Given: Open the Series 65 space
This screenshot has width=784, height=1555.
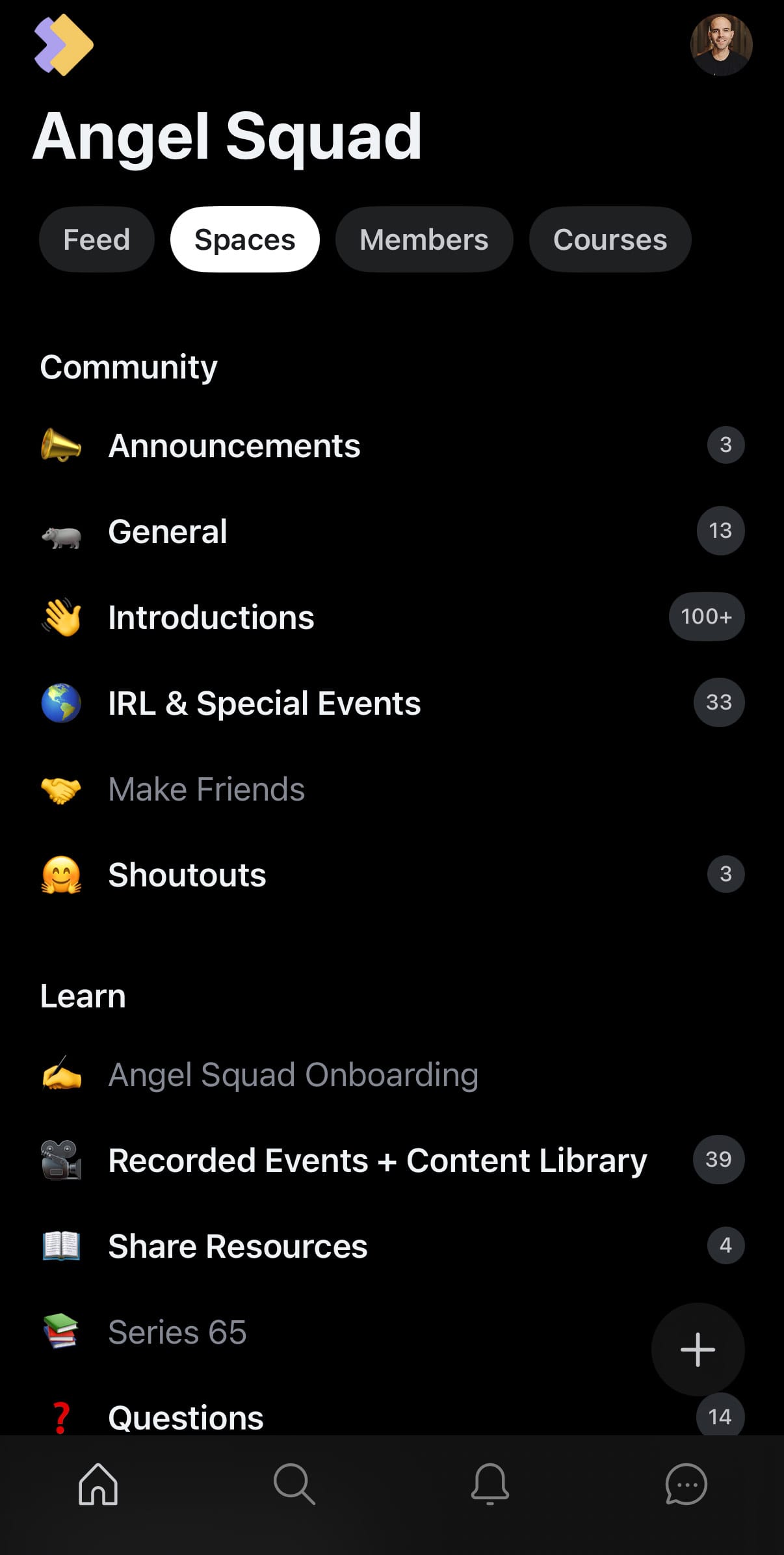Looking at the screenshot, I should 177,1332.
